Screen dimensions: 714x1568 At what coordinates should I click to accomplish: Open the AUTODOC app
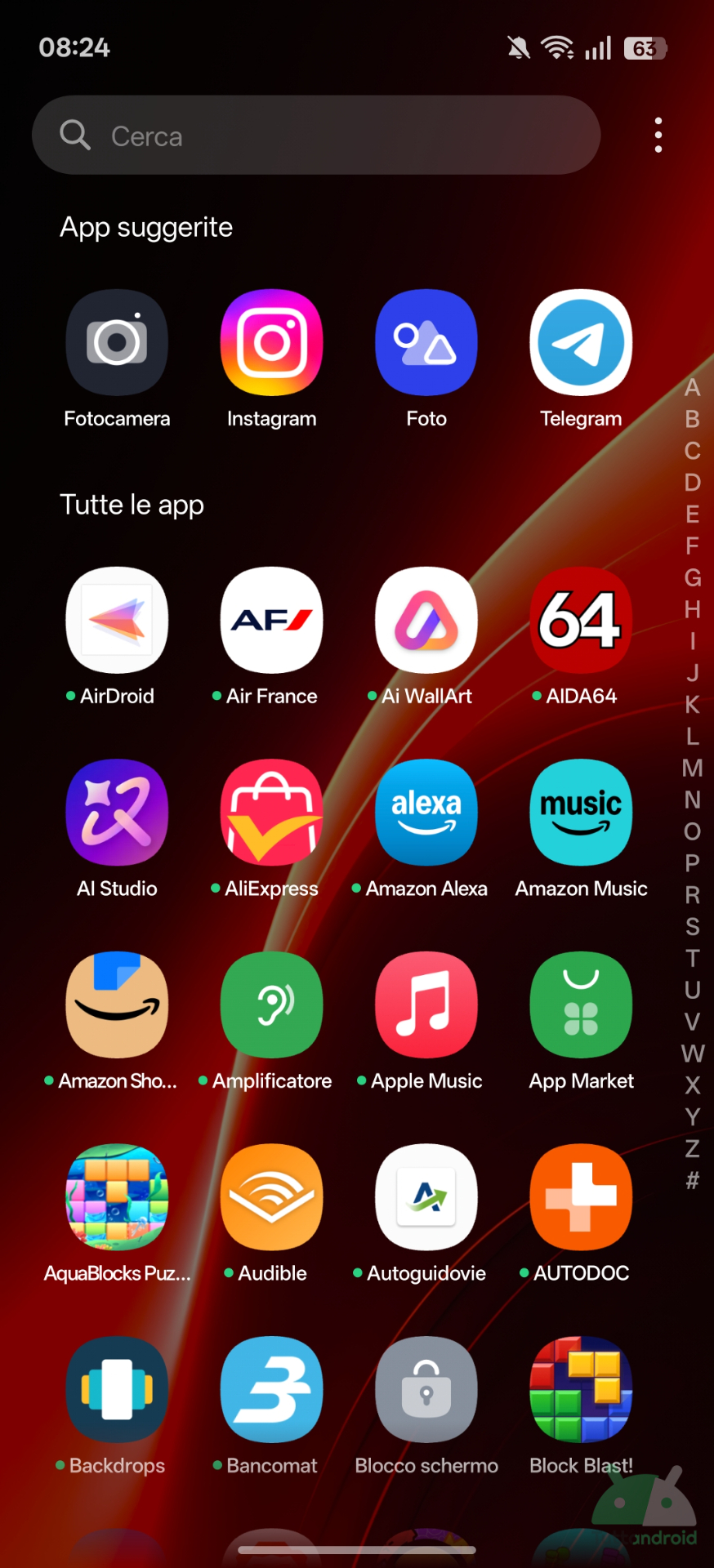click(x=581, y=1198)
